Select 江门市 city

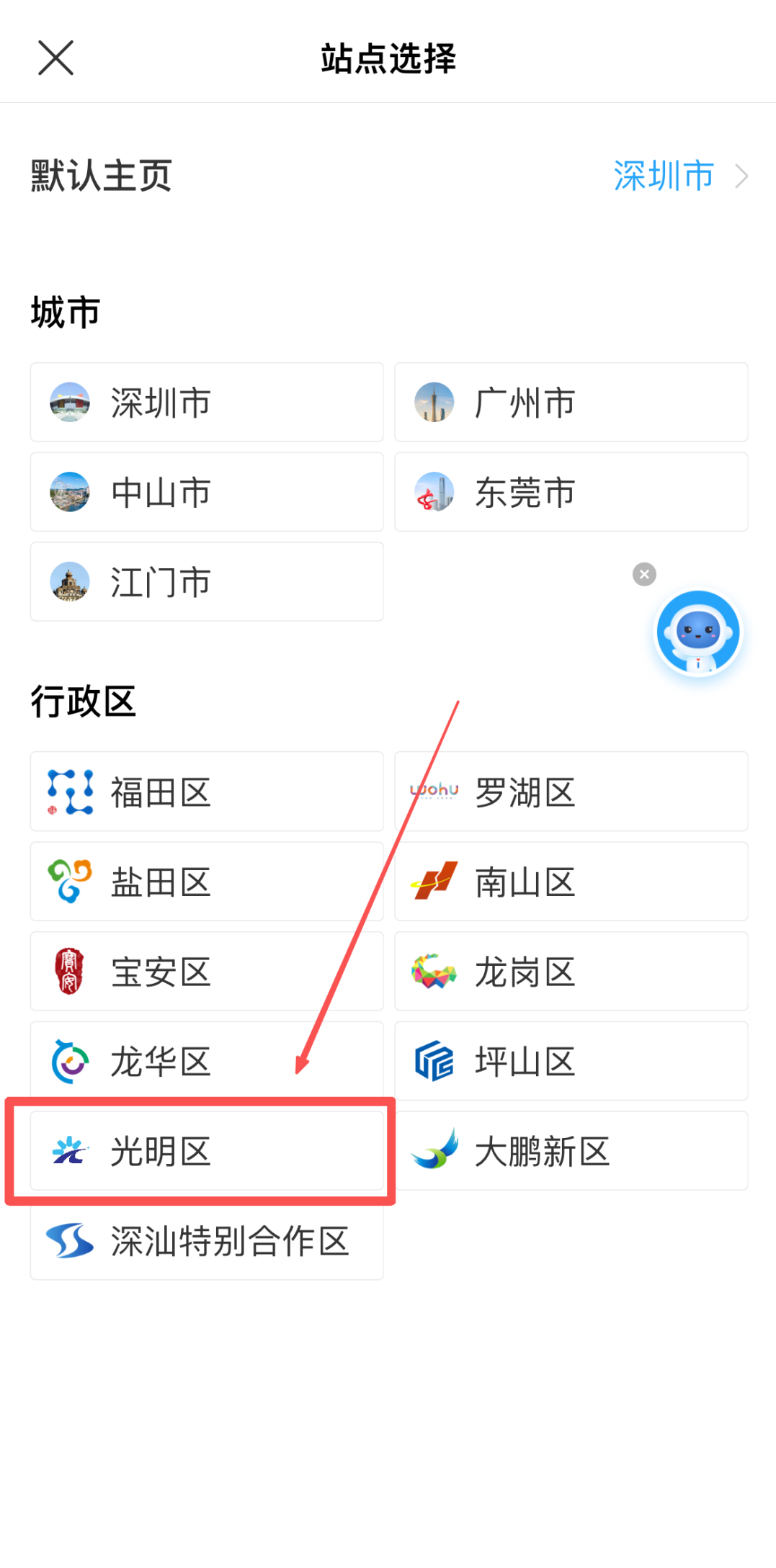[207, 582]
